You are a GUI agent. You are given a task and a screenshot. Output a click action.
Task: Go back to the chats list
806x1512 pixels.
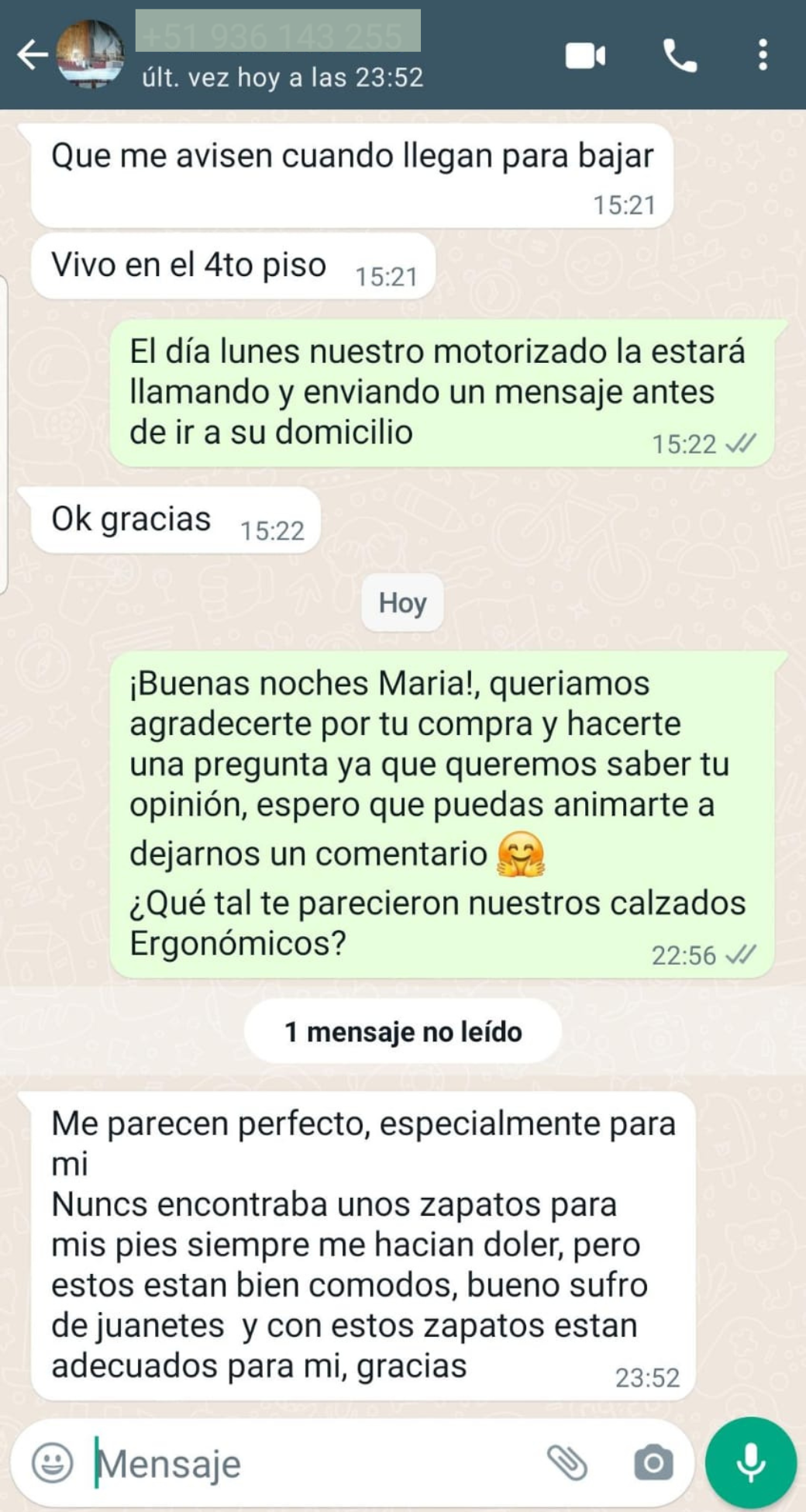pyautogui.click(x=32, y=55)
